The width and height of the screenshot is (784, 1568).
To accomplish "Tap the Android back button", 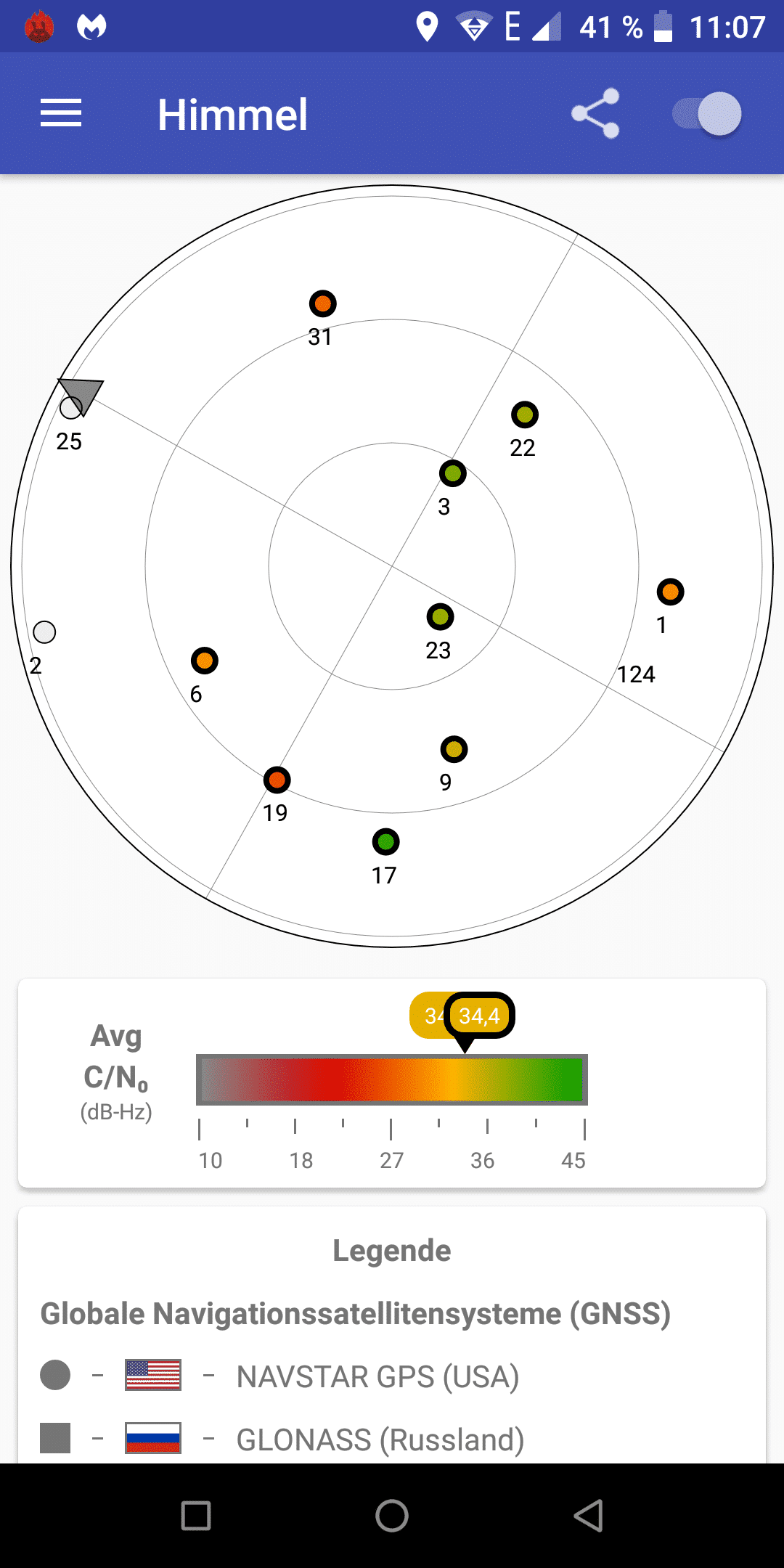I will tap(588, 1516).
